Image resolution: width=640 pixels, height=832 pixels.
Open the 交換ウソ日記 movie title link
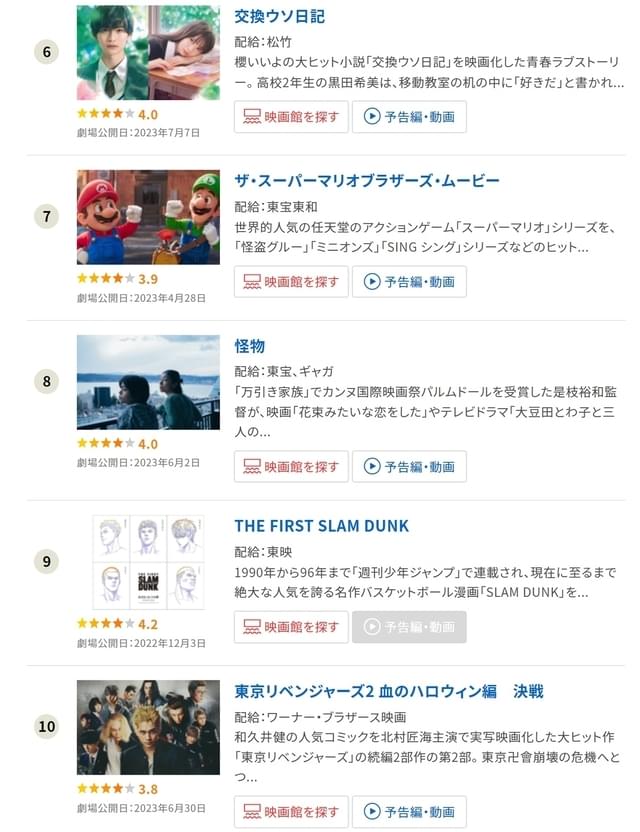(x=279, y=16)
